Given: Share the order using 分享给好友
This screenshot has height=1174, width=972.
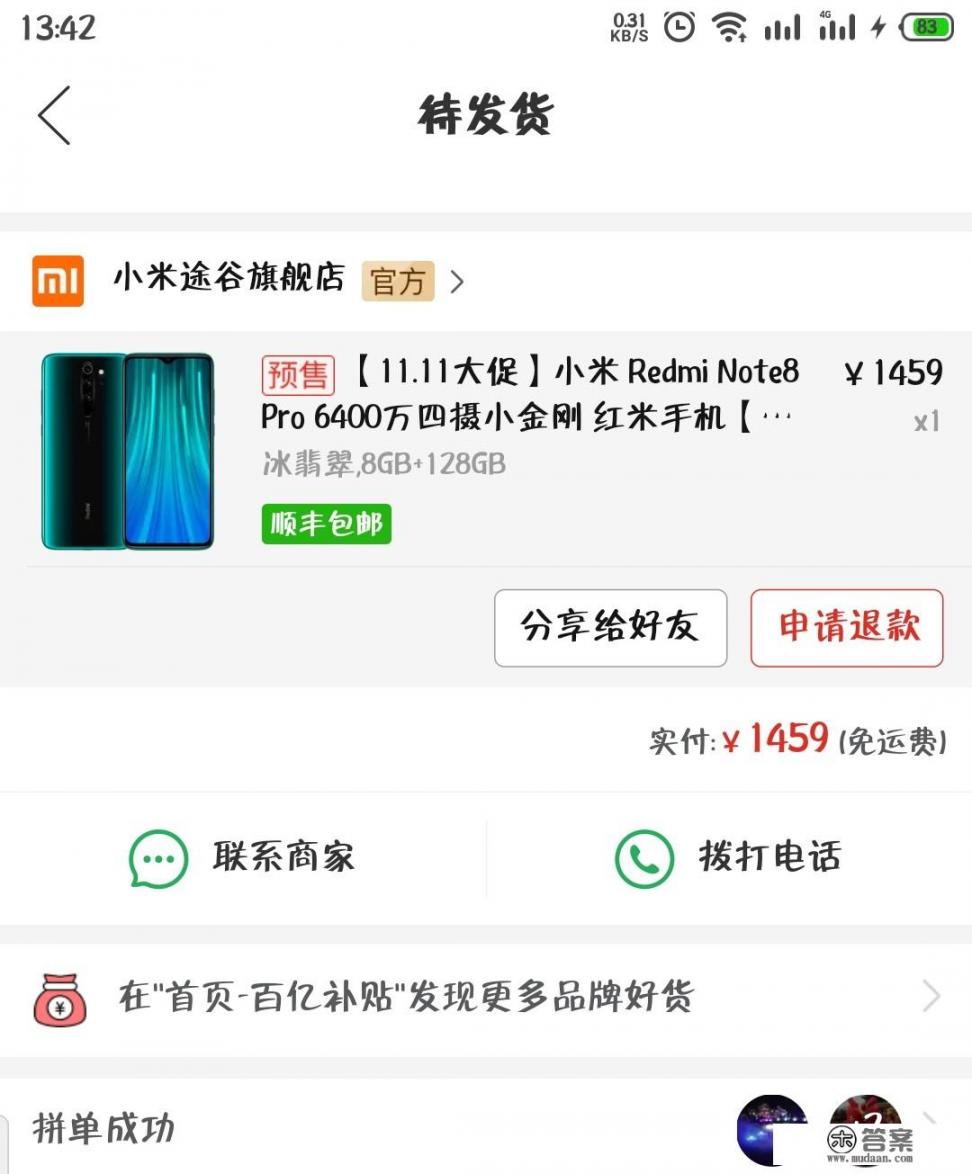Looking at the screenshot, I should (x=610, y=628).
